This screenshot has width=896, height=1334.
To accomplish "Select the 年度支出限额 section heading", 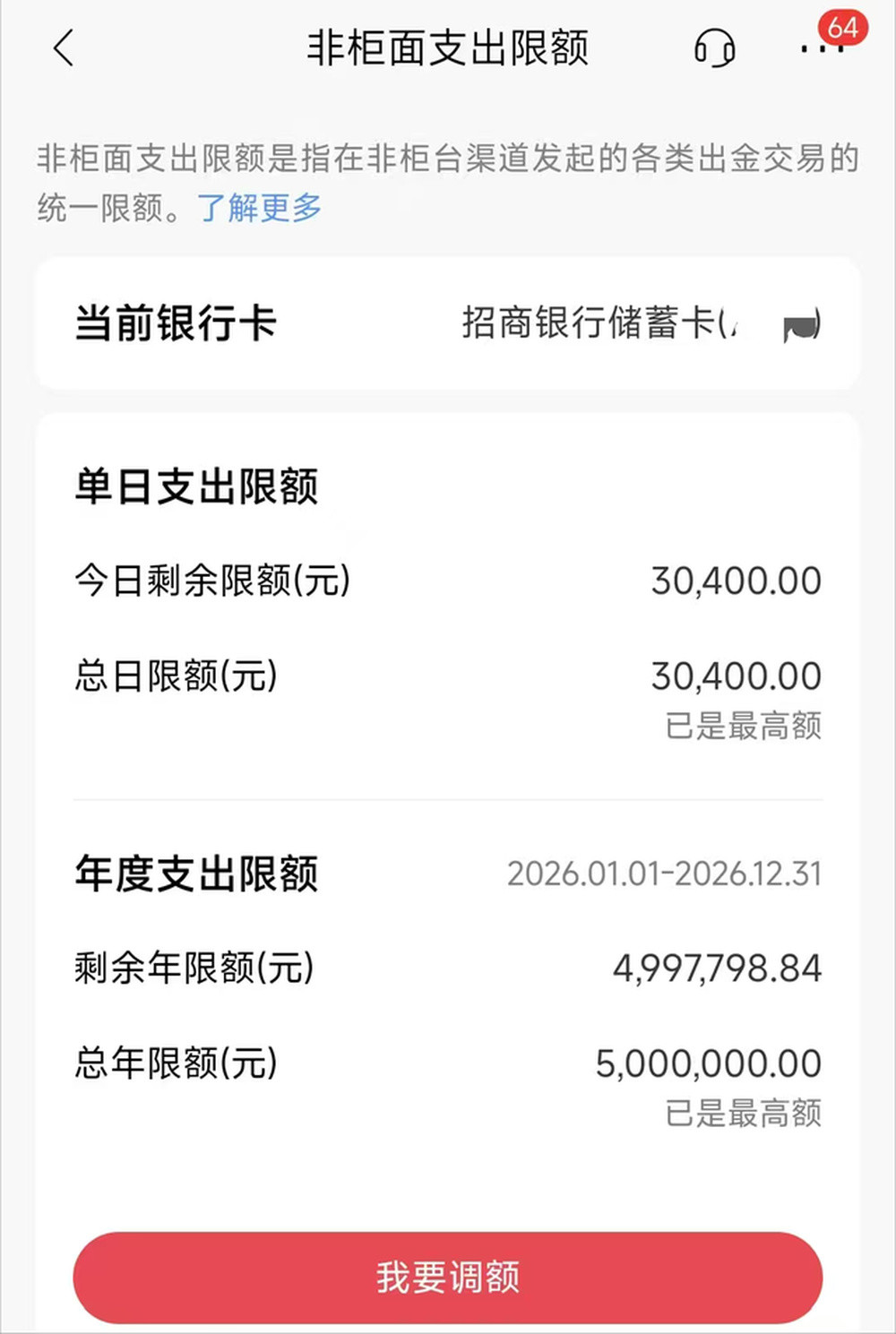I will click(198, 870).
